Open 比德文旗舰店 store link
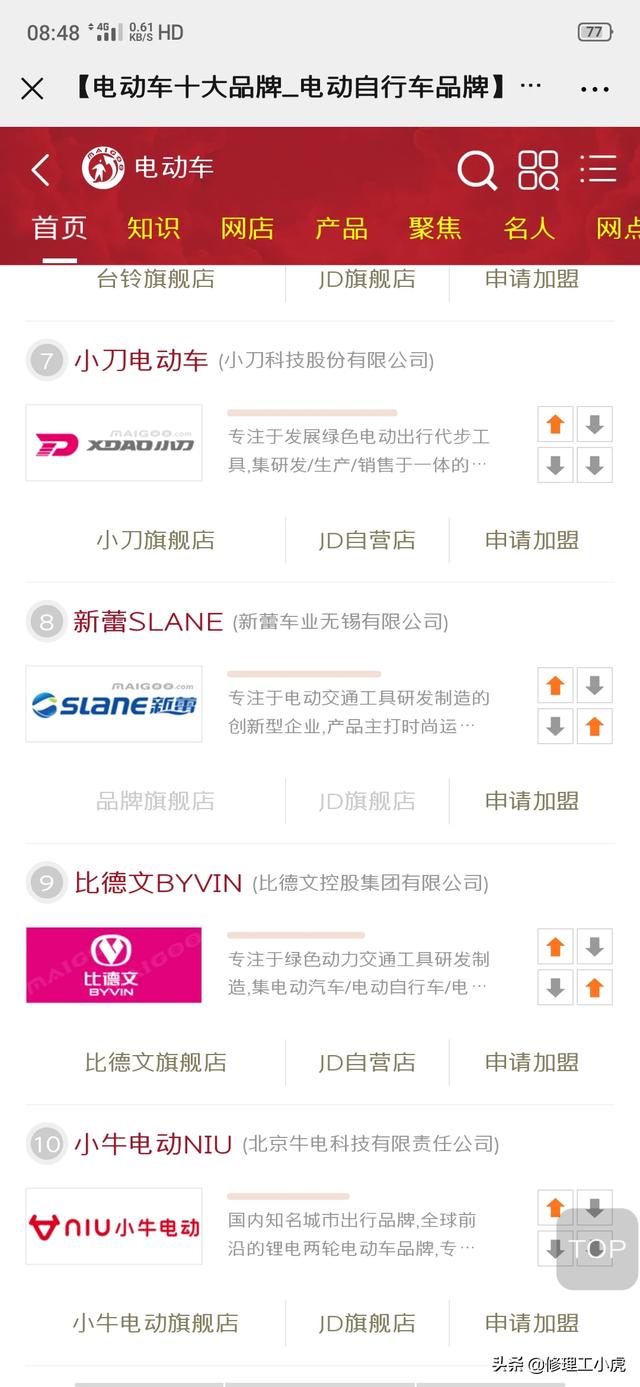Screen dimensions: 640x1387 (x=155, y=1062)
